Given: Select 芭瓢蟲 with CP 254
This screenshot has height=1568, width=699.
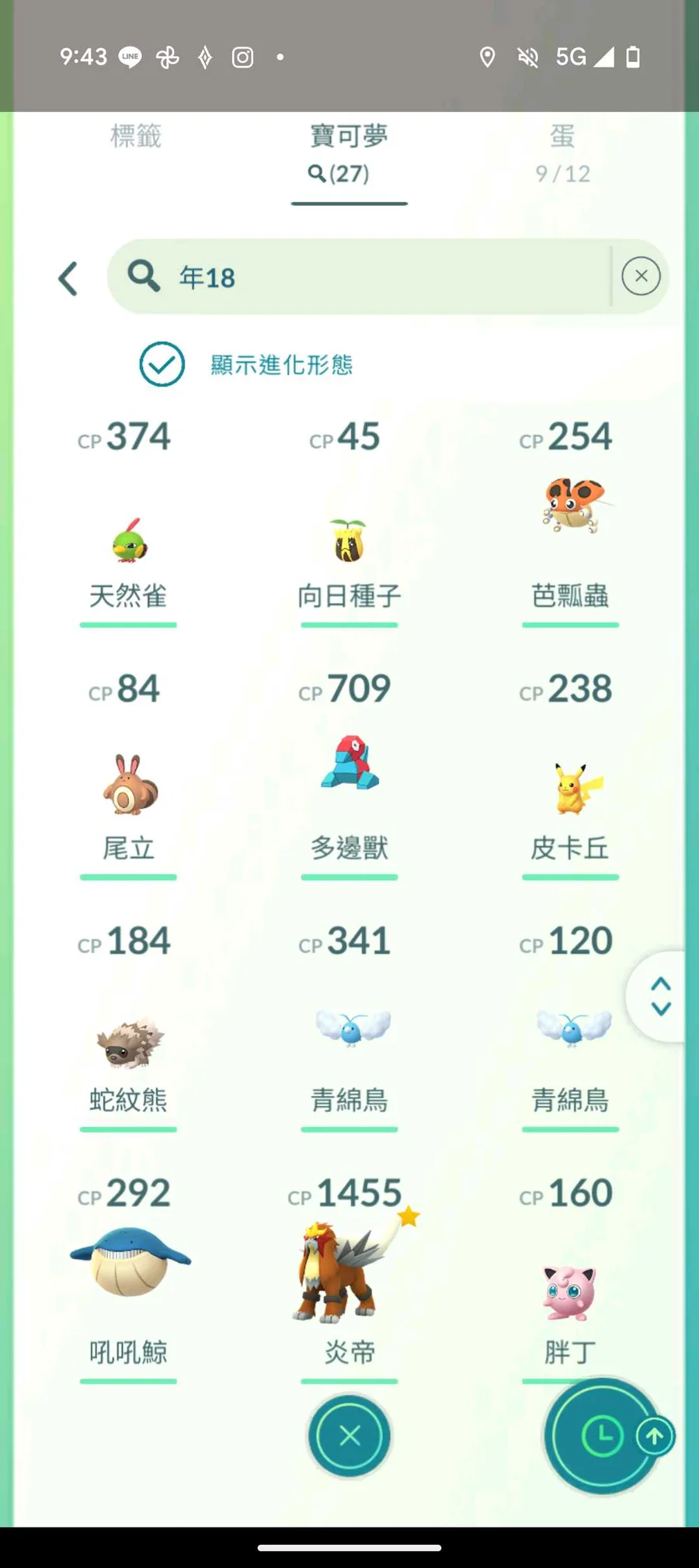Looking at the screenshot, I should [x=570, y=512].
